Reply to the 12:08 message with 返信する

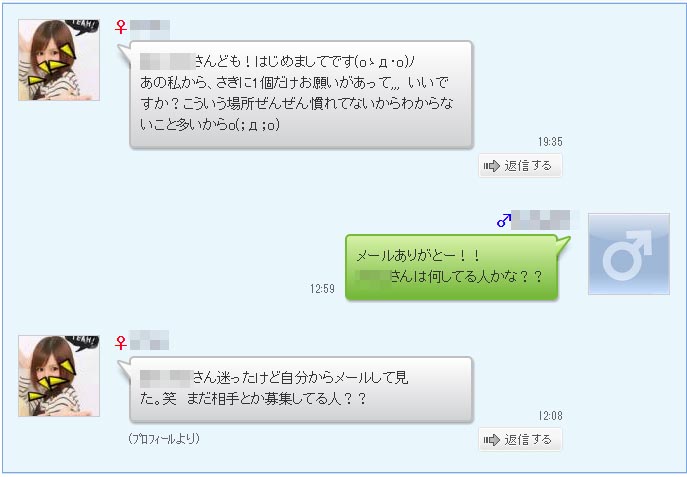[519, 440]
